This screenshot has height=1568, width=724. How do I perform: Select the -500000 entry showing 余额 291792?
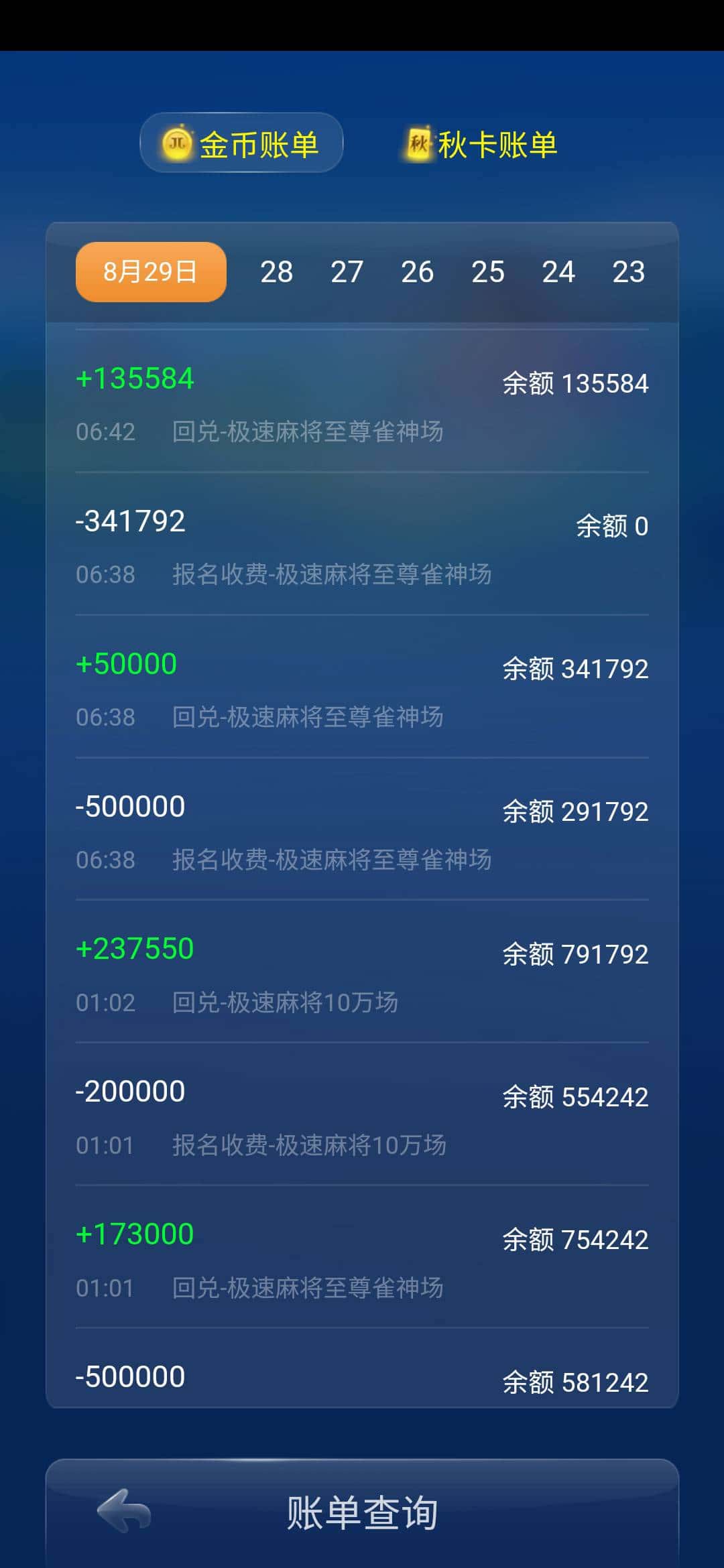(x=362, y=832)
